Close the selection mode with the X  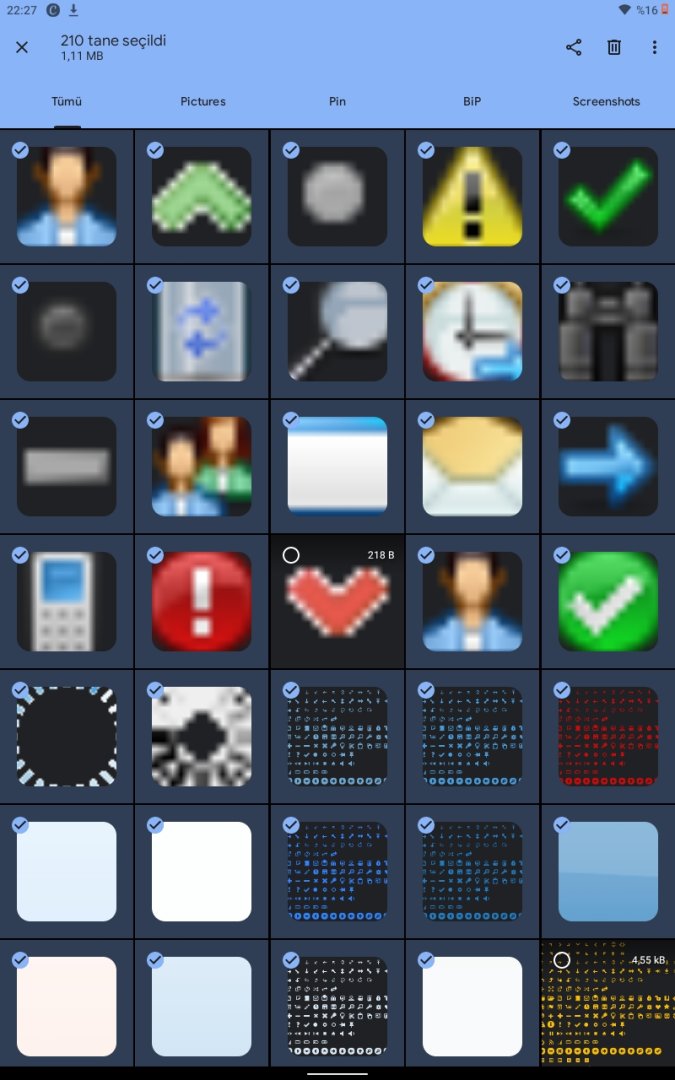coord(22,47)
